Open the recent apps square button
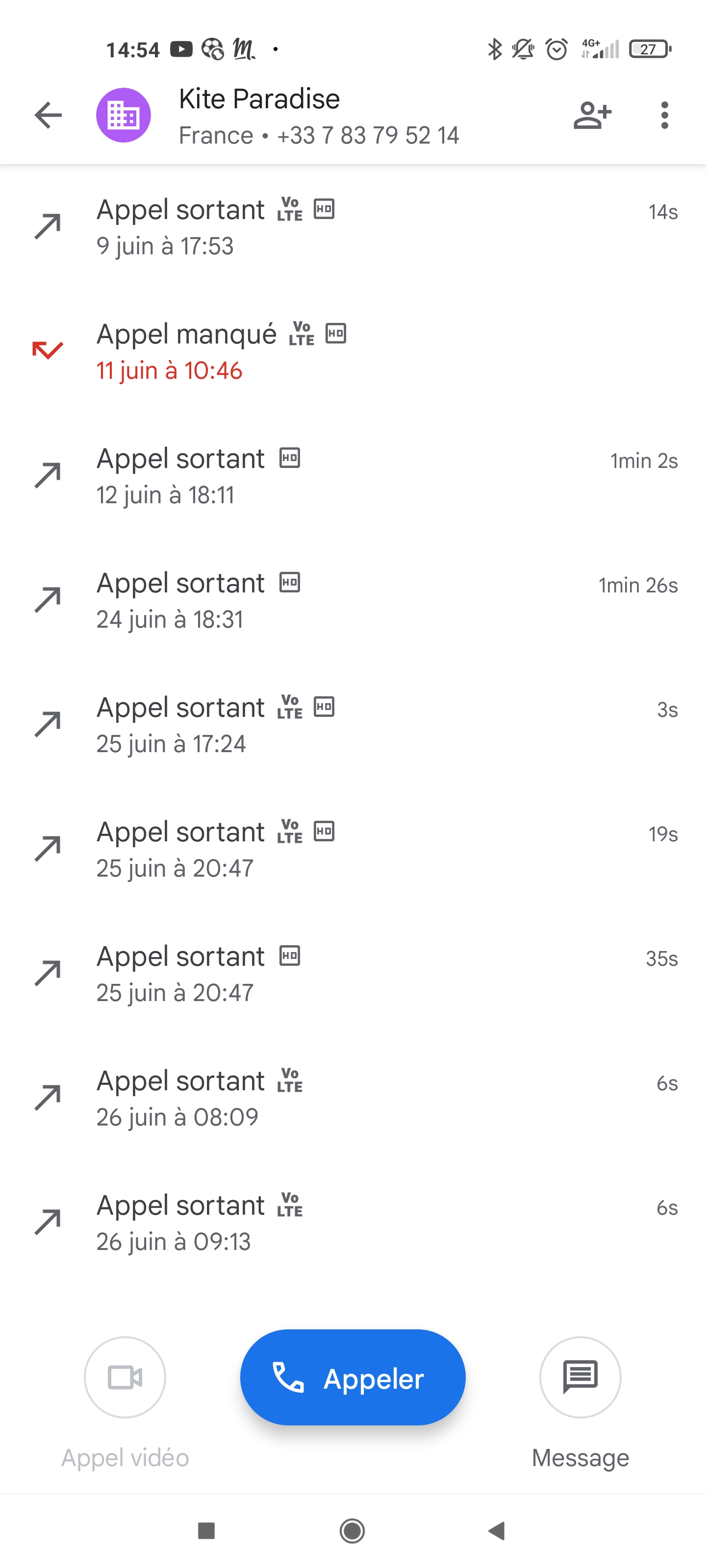Image resolution: width=706 pixels, height=1568 pixels. click(206, 1530)
